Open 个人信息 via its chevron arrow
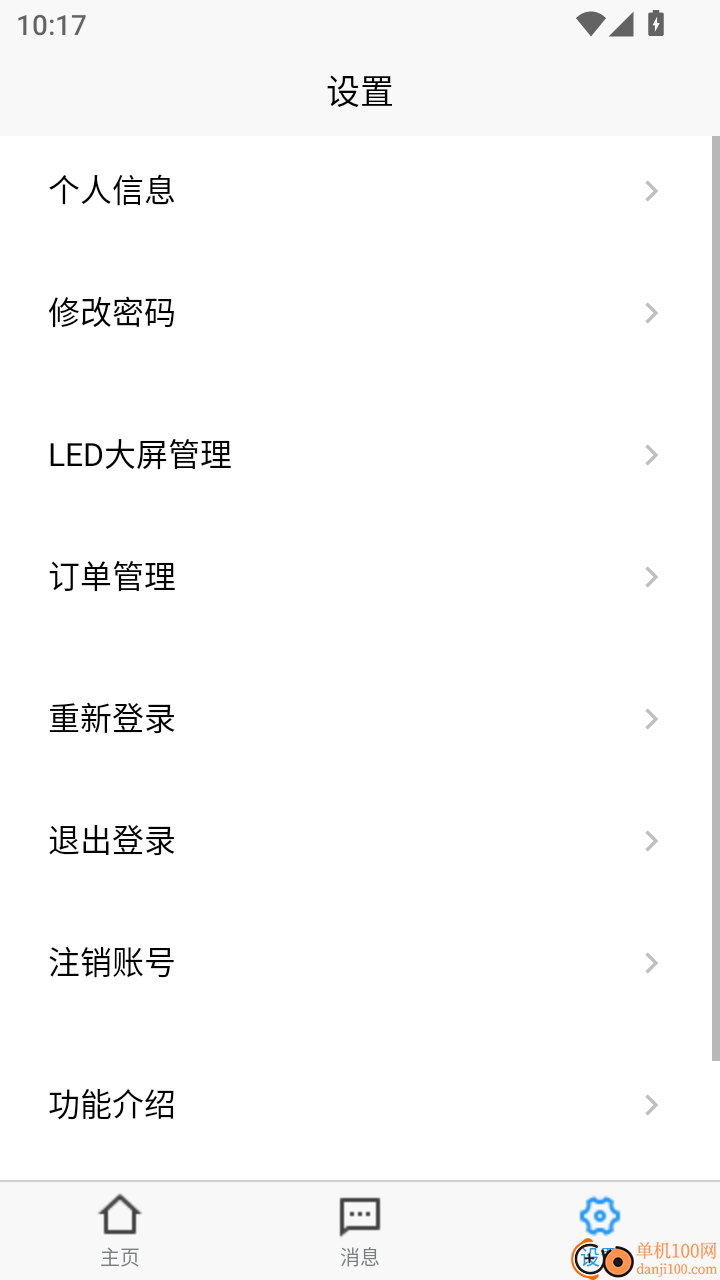The width and height of the screenshot is (720, 1280). (651, 191)
